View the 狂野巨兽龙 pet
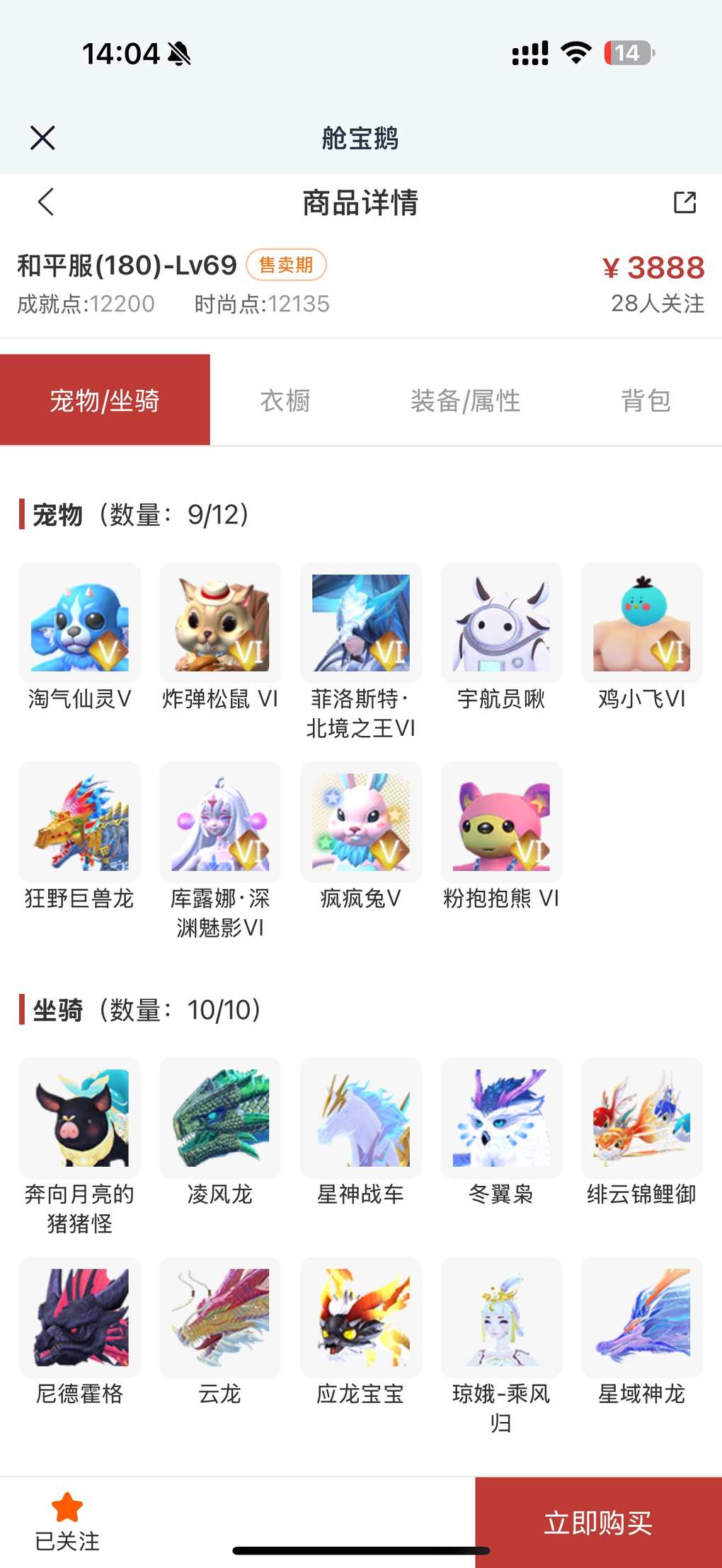This screenshot has width=722, height=1568. click(x=80, y=822)
